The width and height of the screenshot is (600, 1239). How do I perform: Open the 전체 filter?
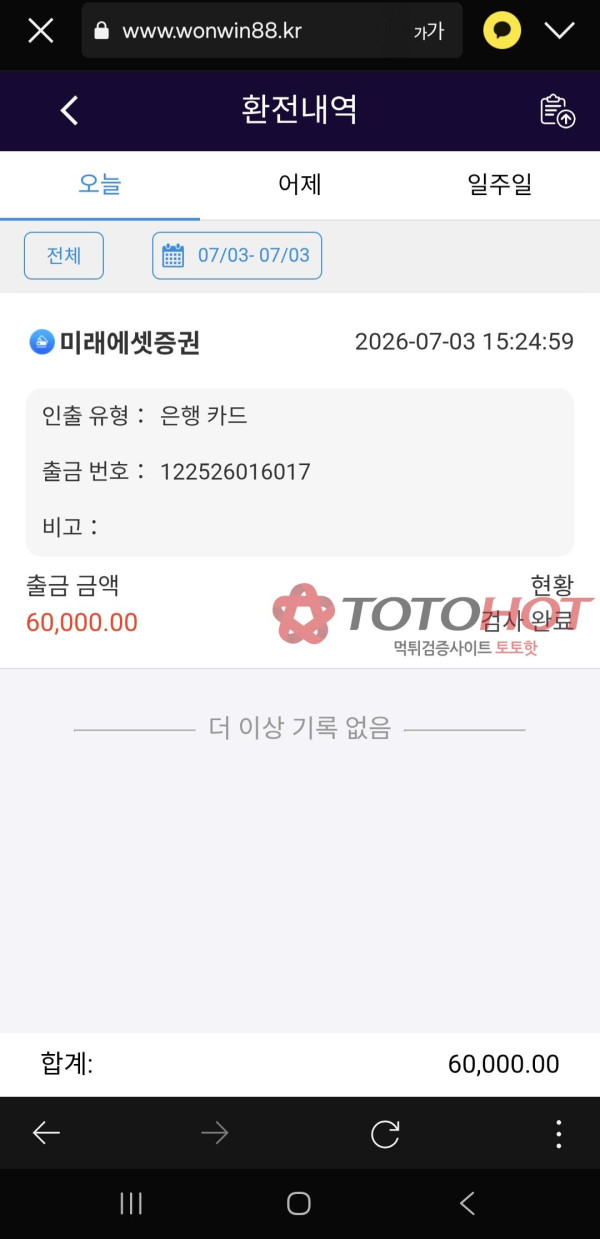(64, 255)
